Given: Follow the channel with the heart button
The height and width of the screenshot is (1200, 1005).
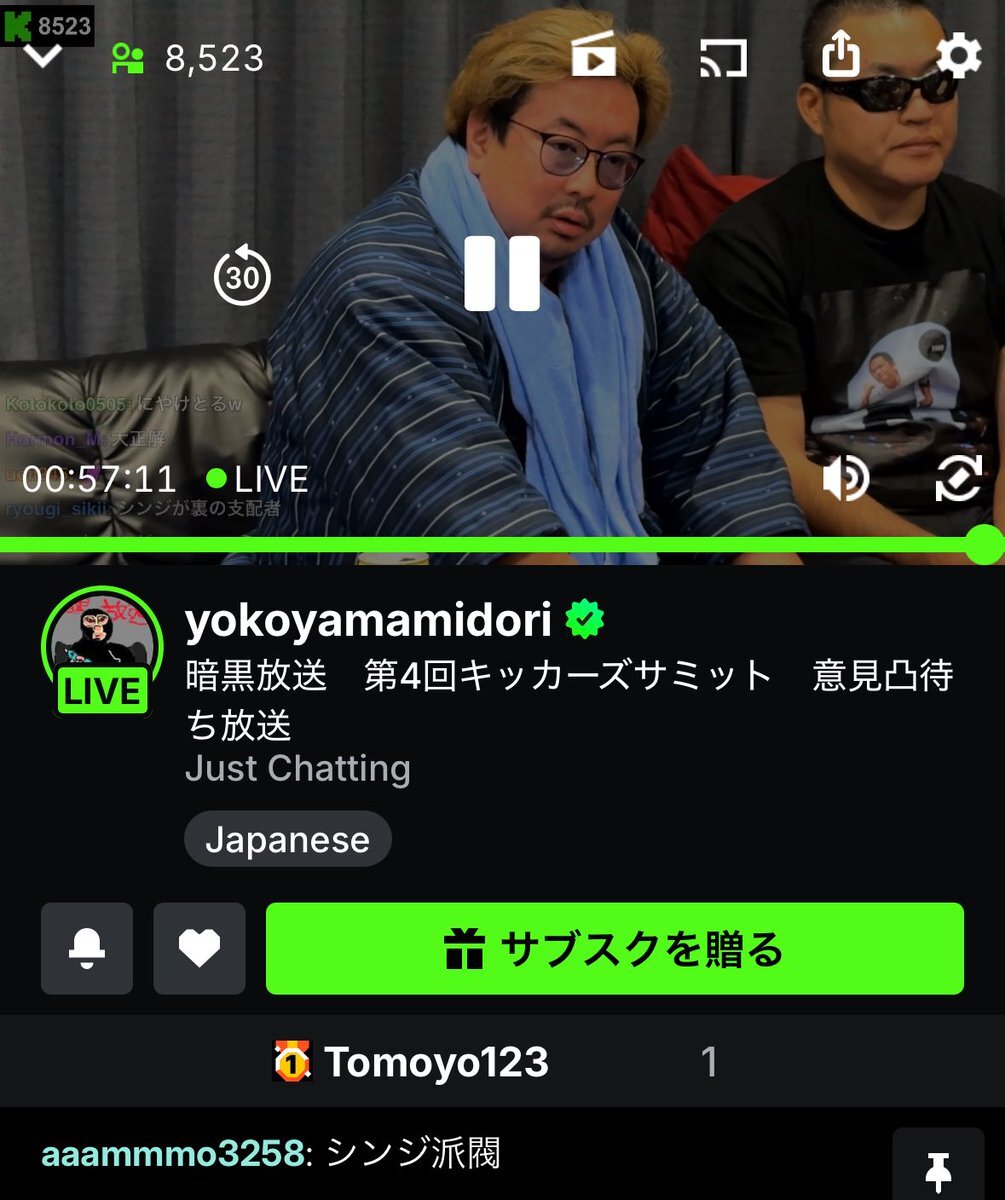Looking at the screenshot, I should [199, 948].
